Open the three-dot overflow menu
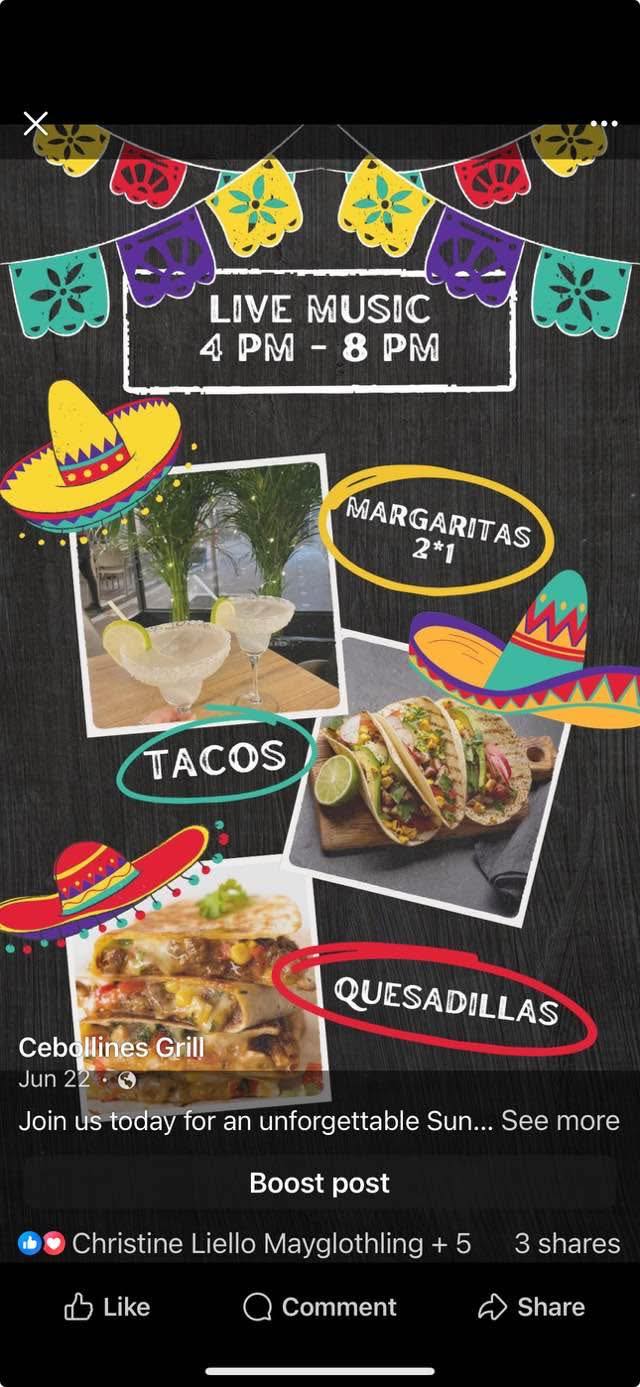The width and height of the screenshot is (640, 1387). click(604, 124)
